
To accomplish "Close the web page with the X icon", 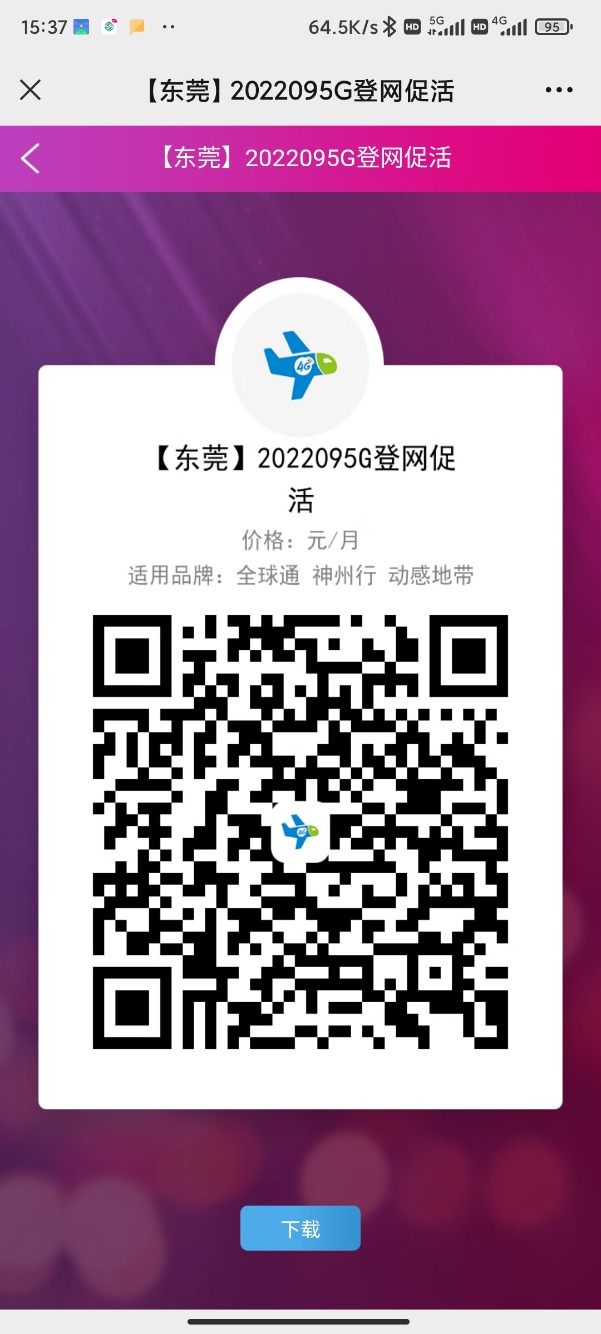I will [31, 90].
